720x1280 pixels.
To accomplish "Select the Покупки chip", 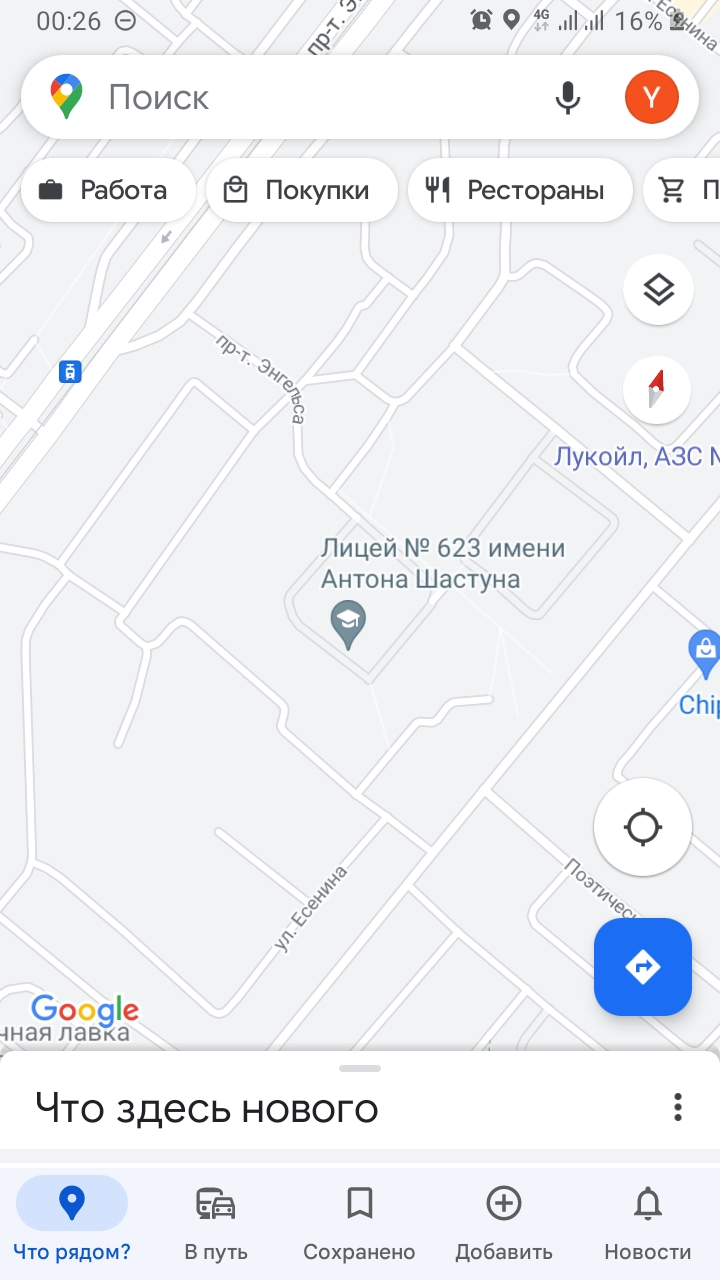I will (x=301, y=190).
